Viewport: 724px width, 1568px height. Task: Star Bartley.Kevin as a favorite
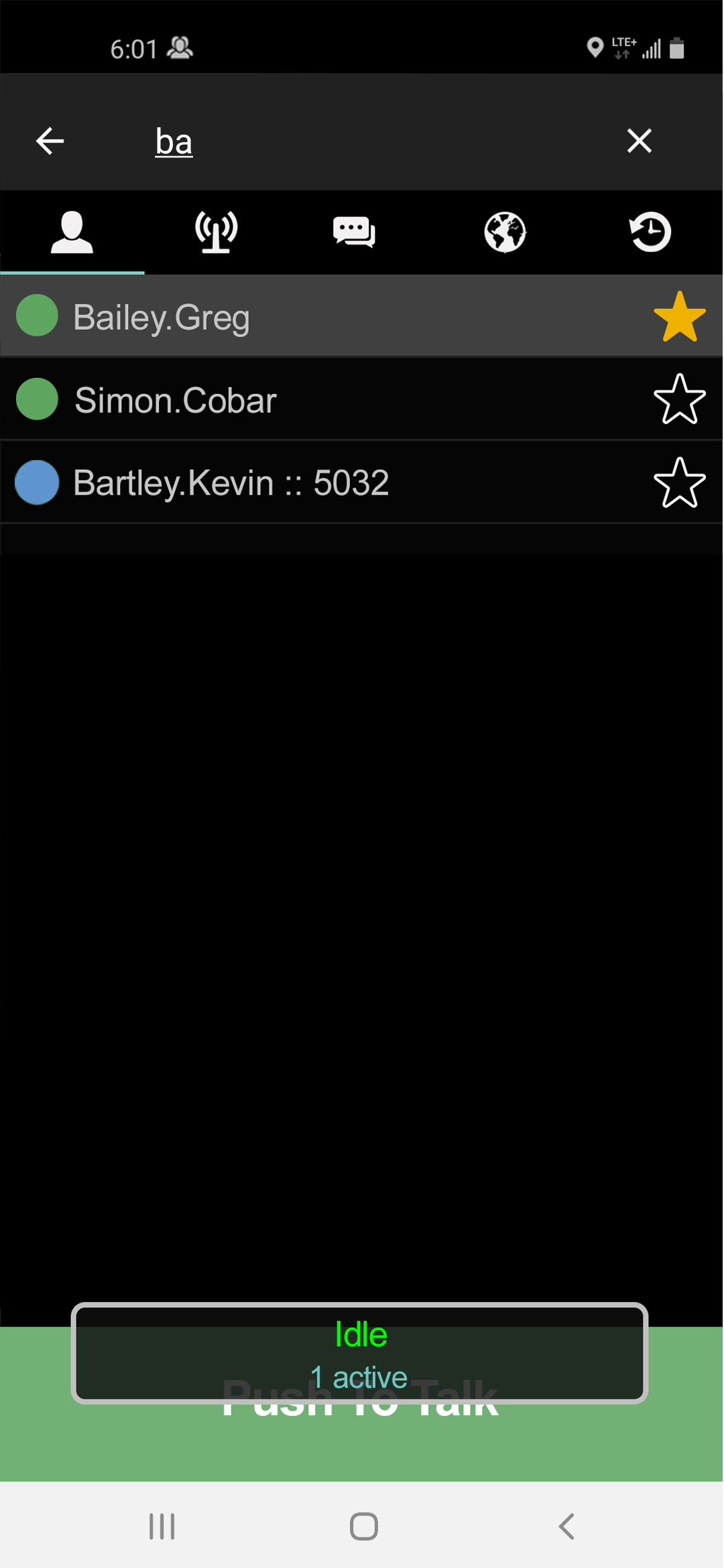tap(679, 482)
